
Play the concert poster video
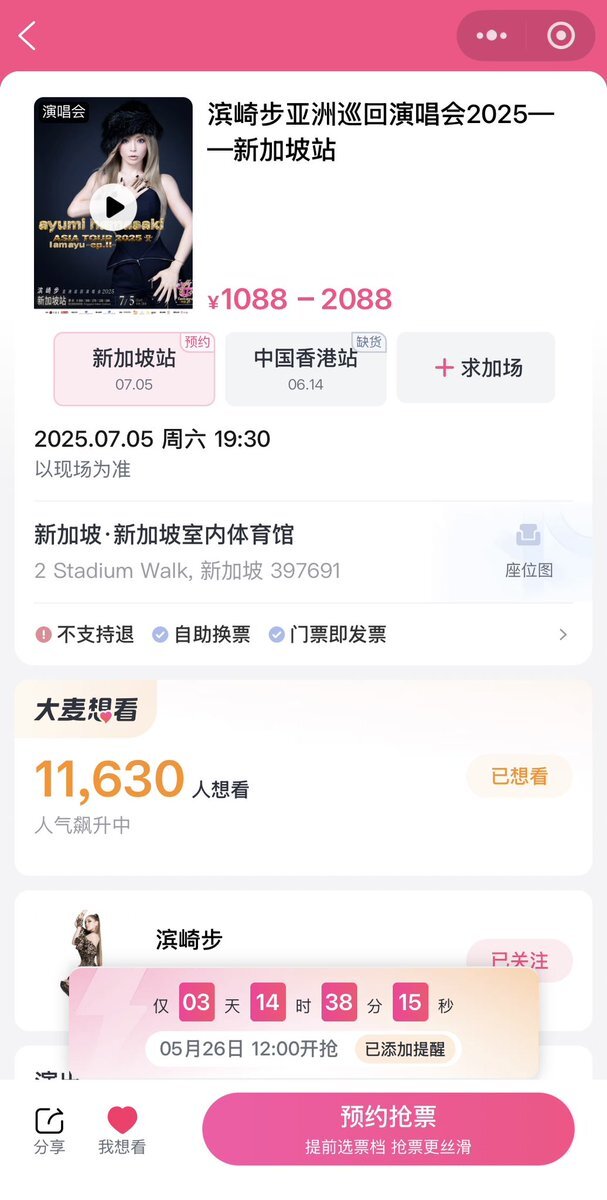point(114,206)
